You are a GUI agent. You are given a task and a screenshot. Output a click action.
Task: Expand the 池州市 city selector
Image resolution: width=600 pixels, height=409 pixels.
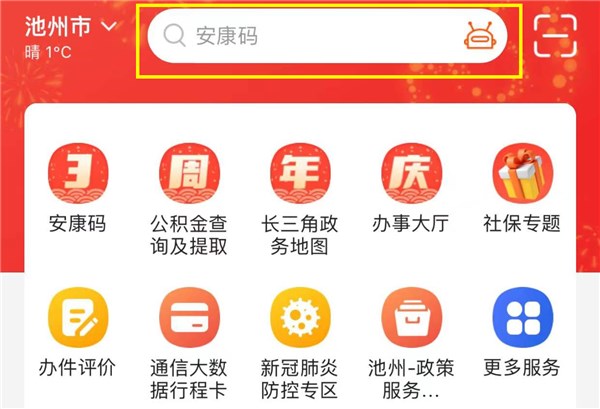[x=71, y=27]
